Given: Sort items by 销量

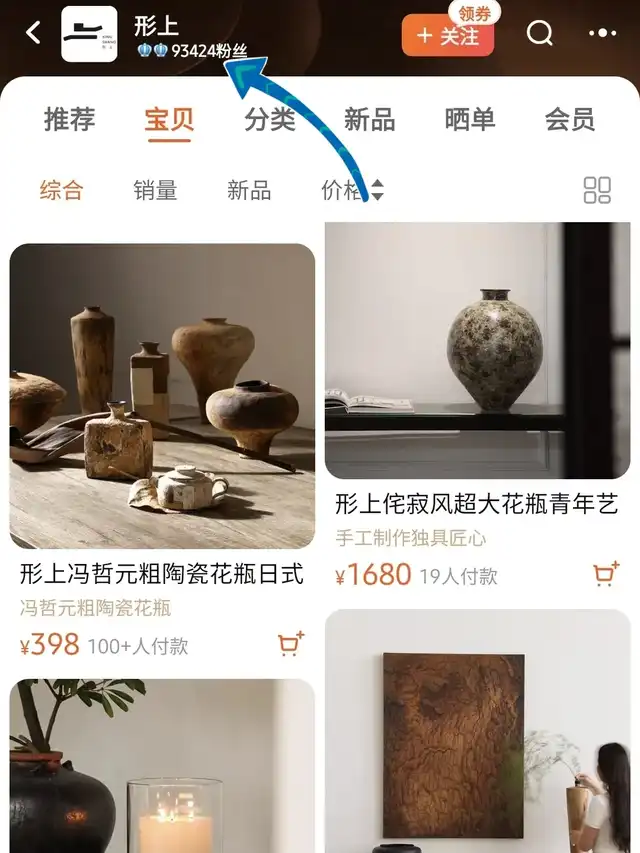Looking at the screenshot, I should (x=155, y=190).
